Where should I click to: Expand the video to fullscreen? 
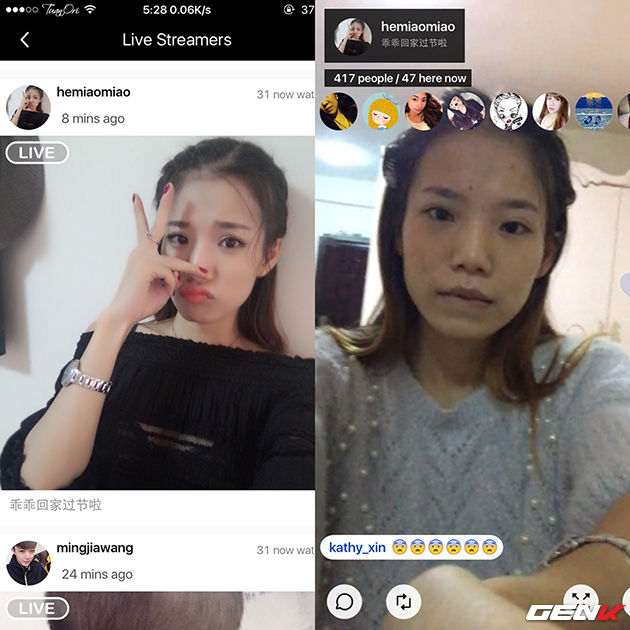(x=581, y=602)
